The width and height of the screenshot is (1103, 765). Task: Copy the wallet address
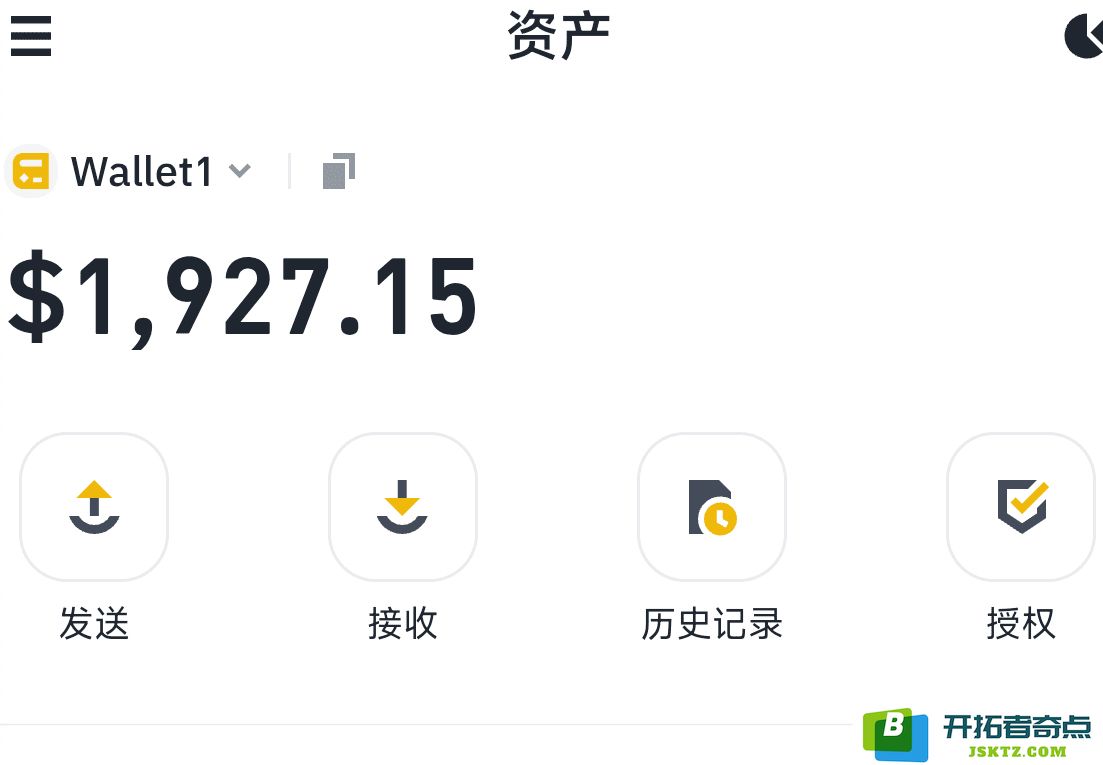339,171
